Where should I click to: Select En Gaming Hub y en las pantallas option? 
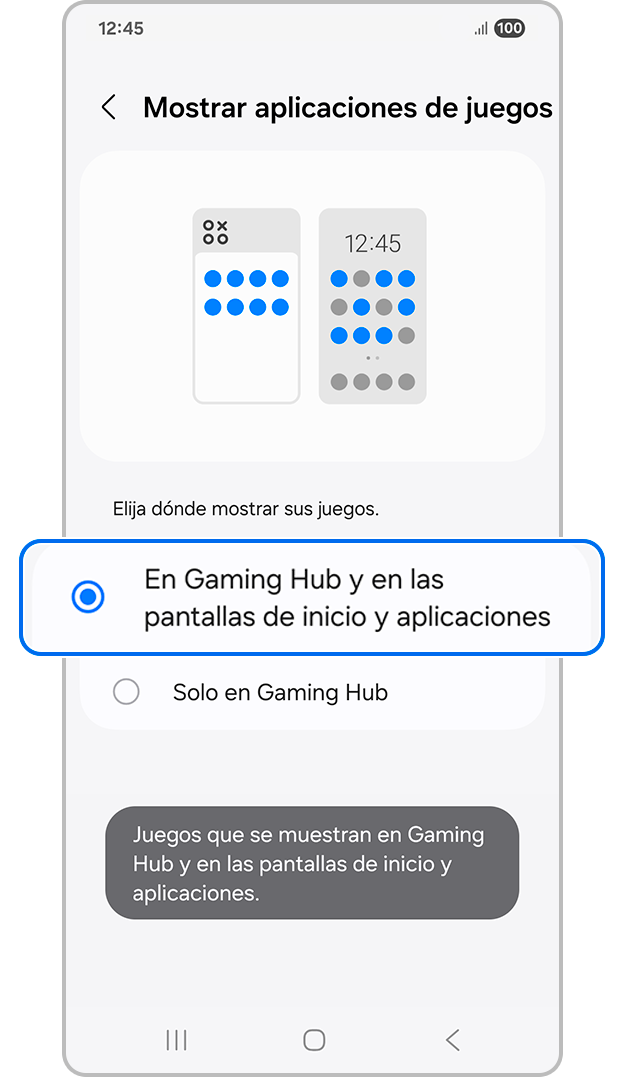click(x=89, y=598)
